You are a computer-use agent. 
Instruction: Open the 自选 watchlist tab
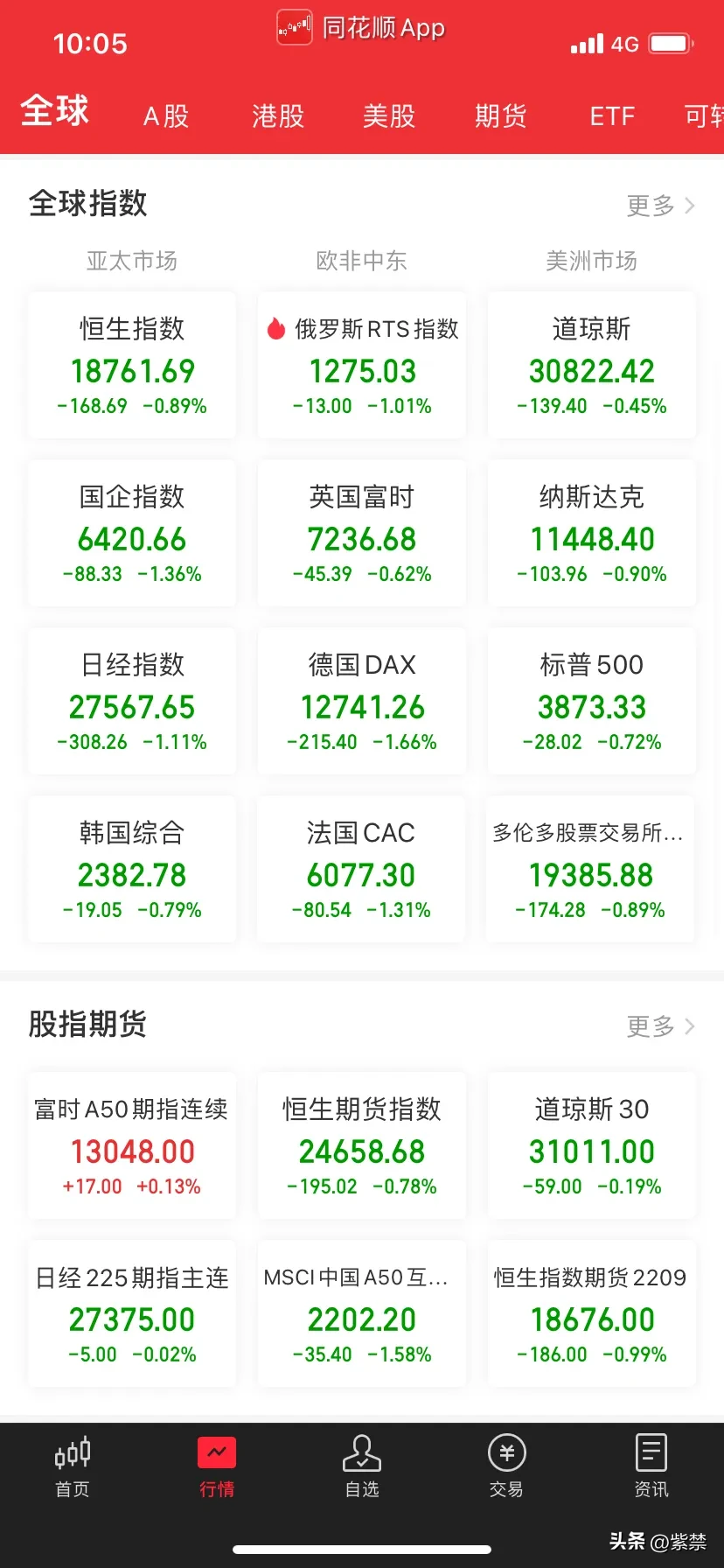tap(362, 1466)
